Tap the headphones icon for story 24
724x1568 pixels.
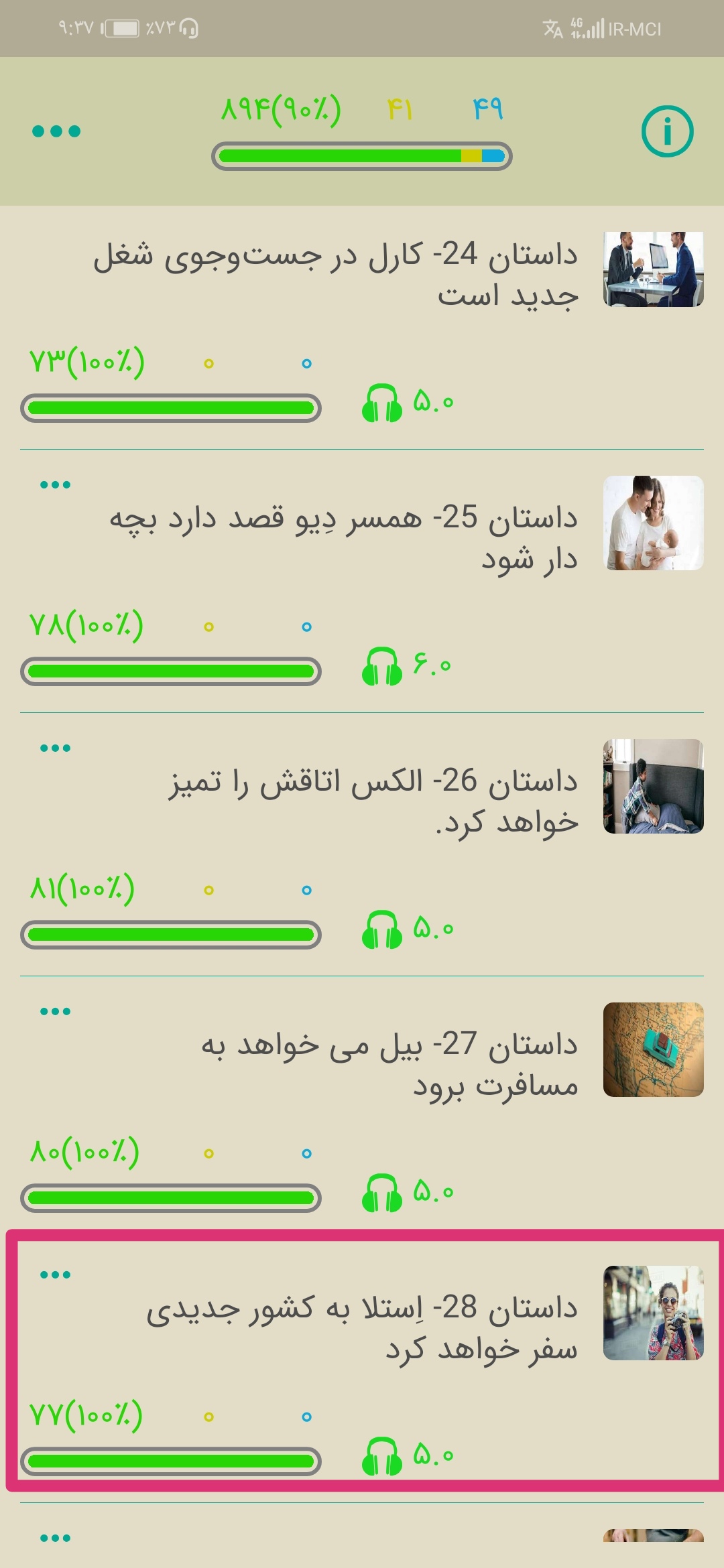[381, 403]
